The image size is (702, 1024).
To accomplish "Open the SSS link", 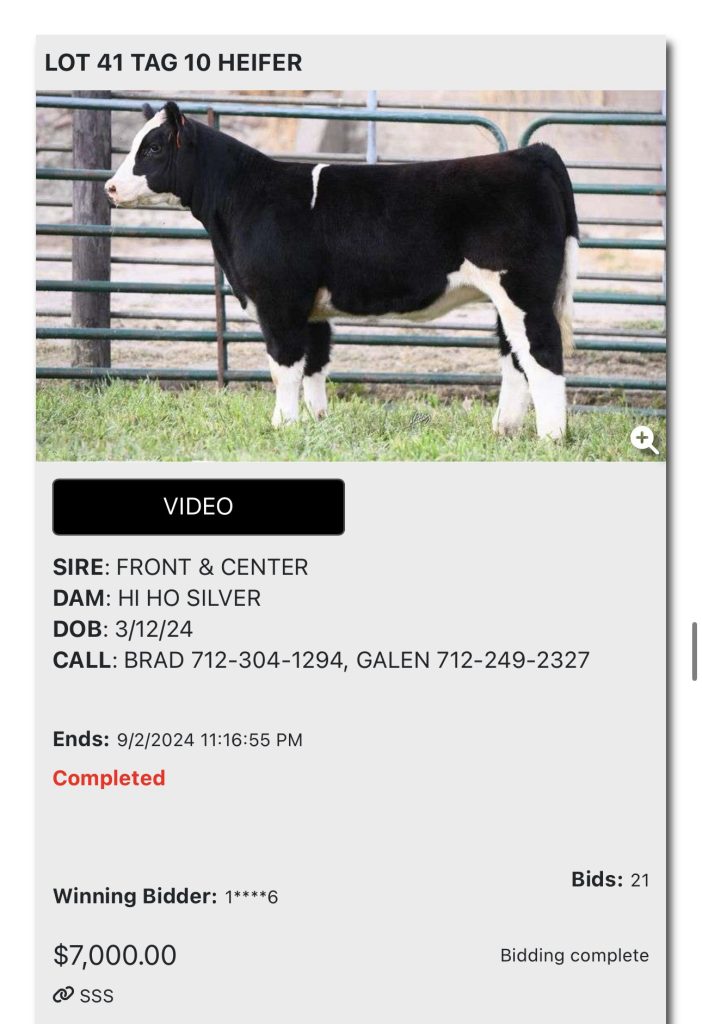I will click(x=85, y=995).
